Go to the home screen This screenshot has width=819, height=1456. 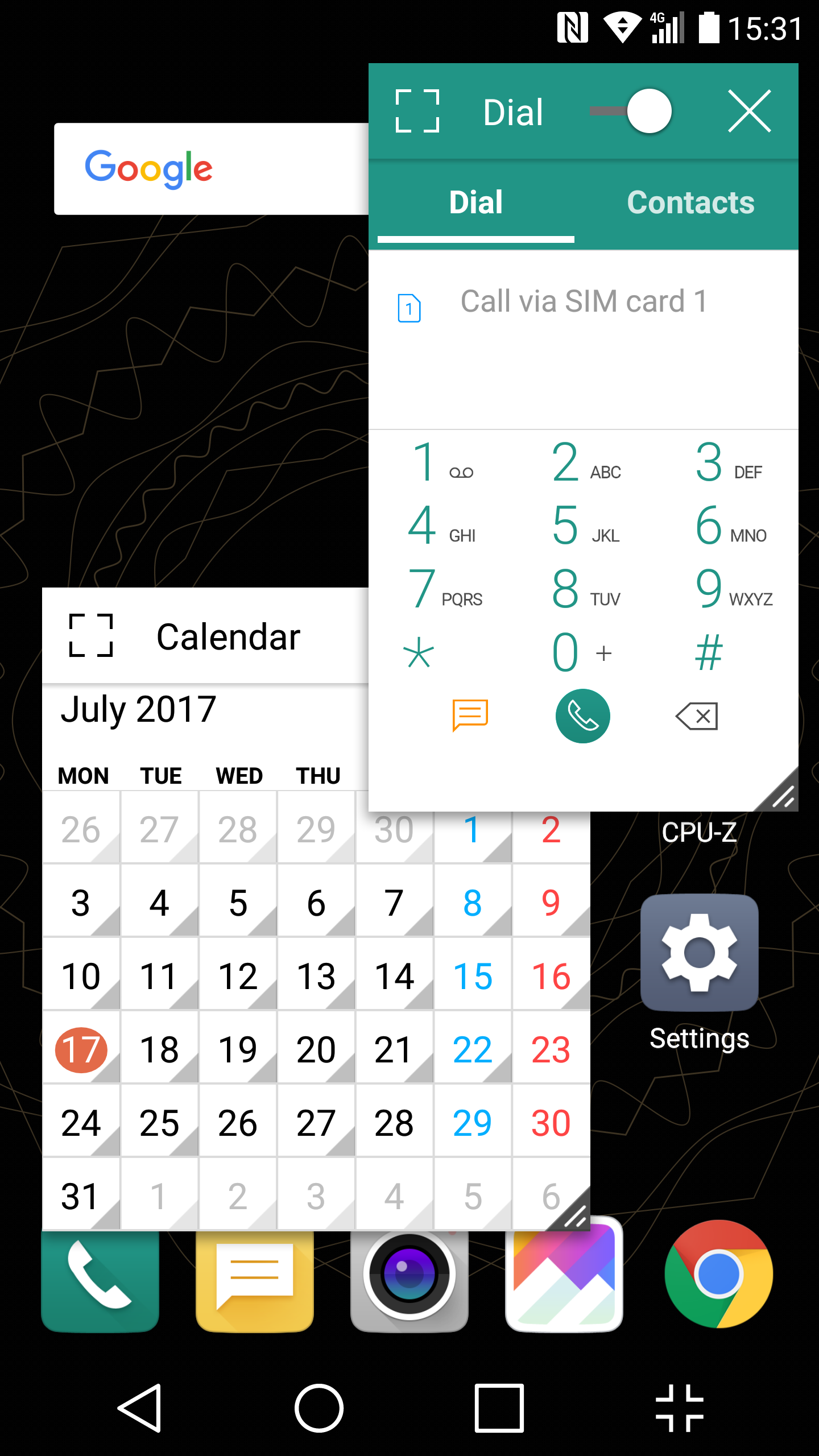click(319, 1408)
